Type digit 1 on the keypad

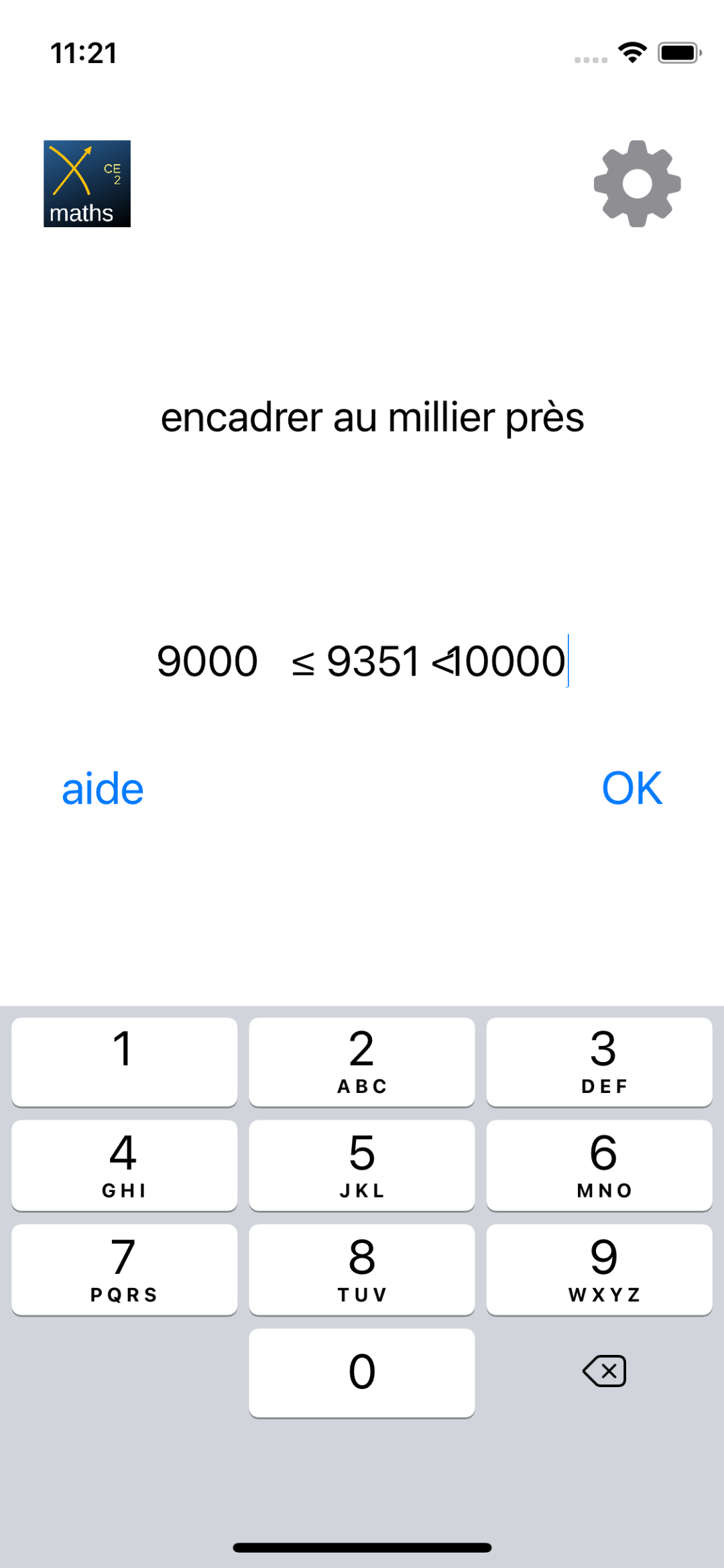pos(124,1062)
